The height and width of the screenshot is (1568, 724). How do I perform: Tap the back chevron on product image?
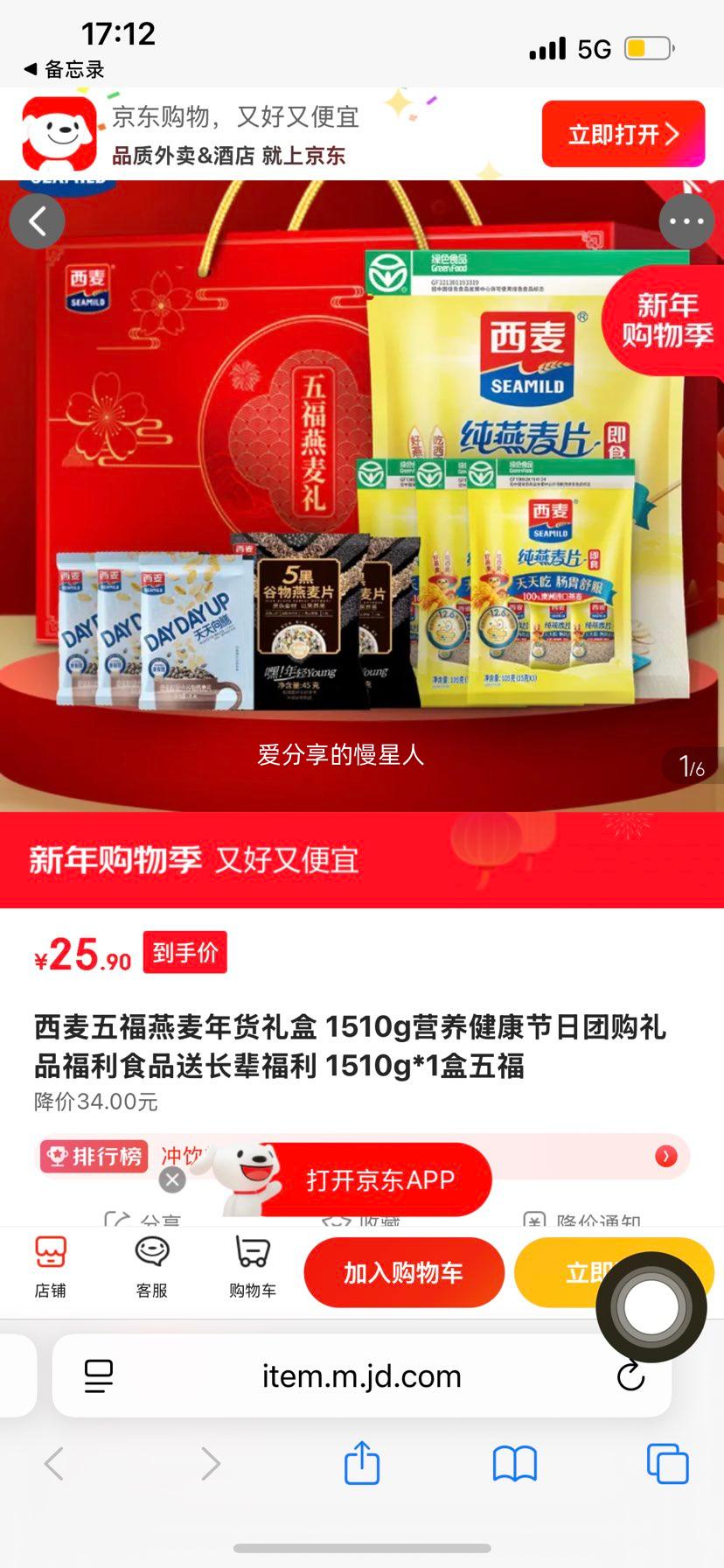(x=38, y=221)
